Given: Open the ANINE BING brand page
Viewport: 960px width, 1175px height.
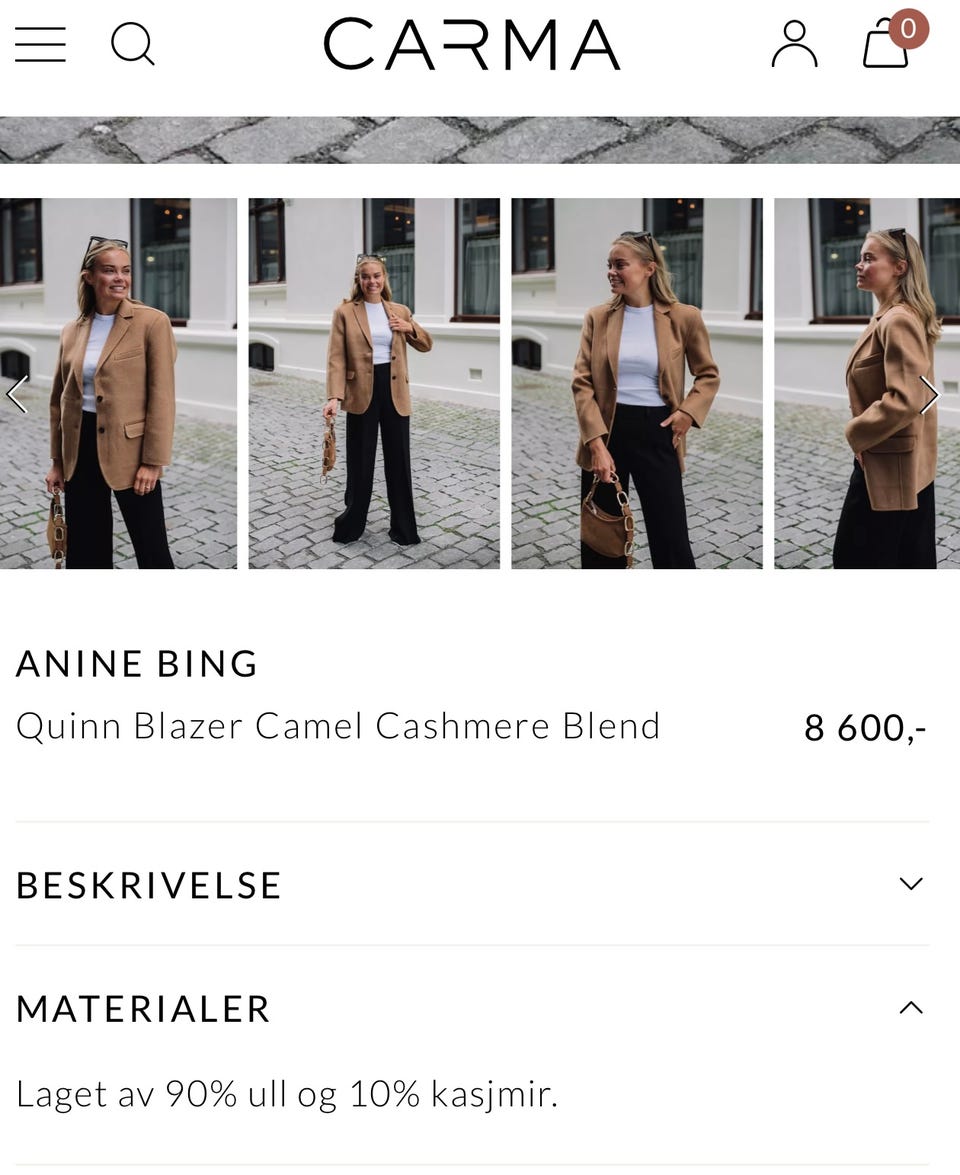Looking at the screenshot, I should (136, 662).
